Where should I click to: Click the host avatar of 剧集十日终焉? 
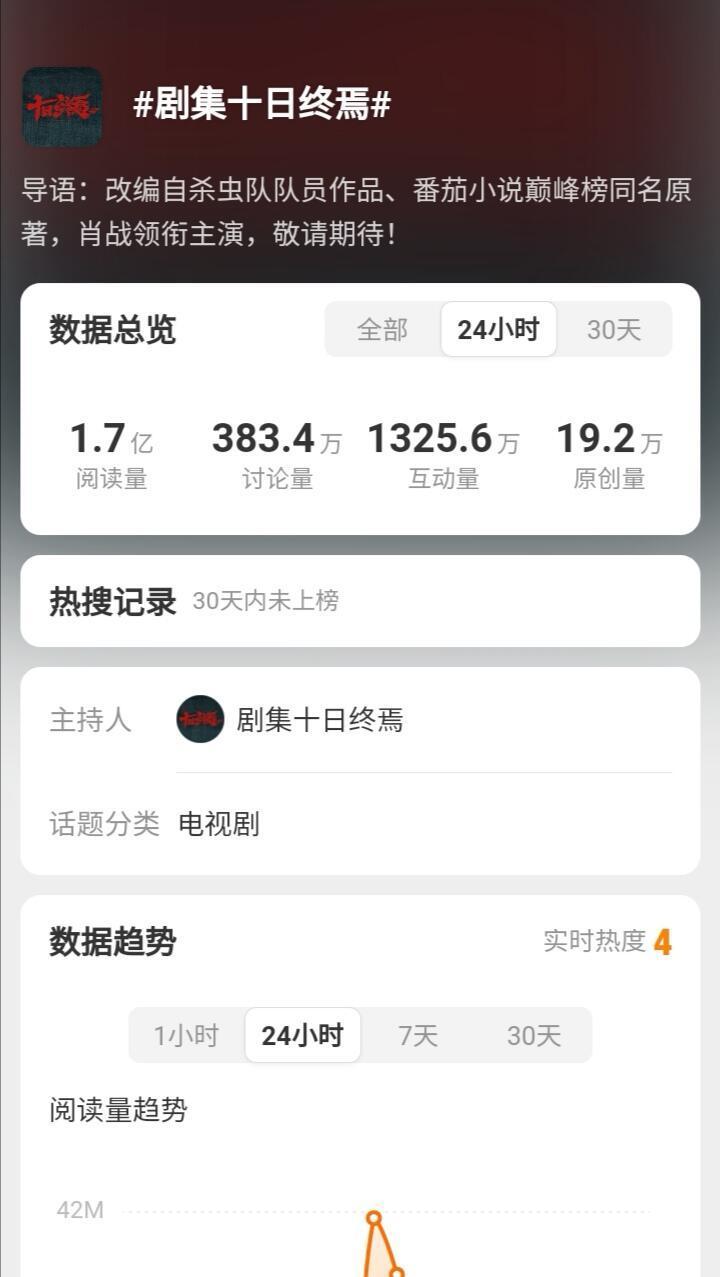[x=200, y=721]
